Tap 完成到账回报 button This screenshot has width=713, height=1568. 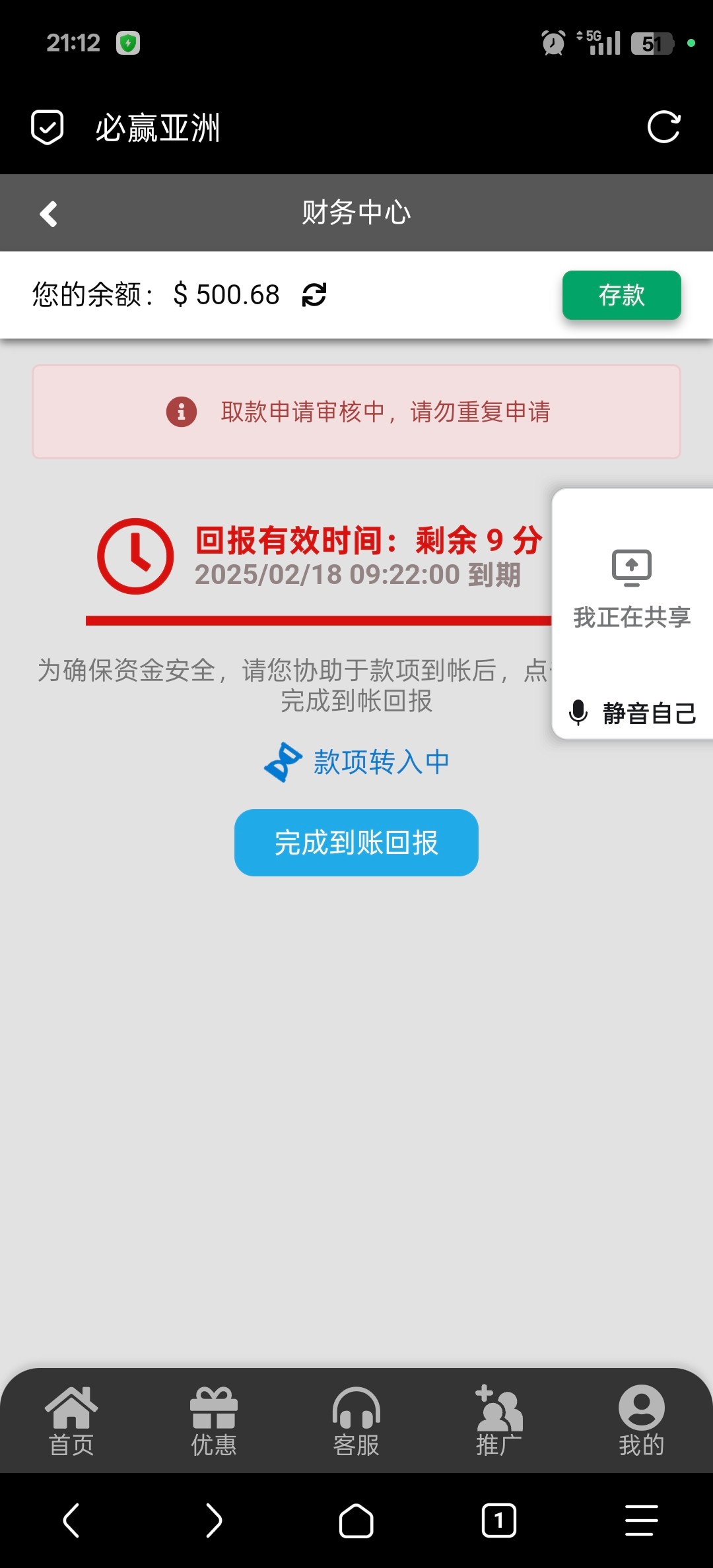[356, 843]
